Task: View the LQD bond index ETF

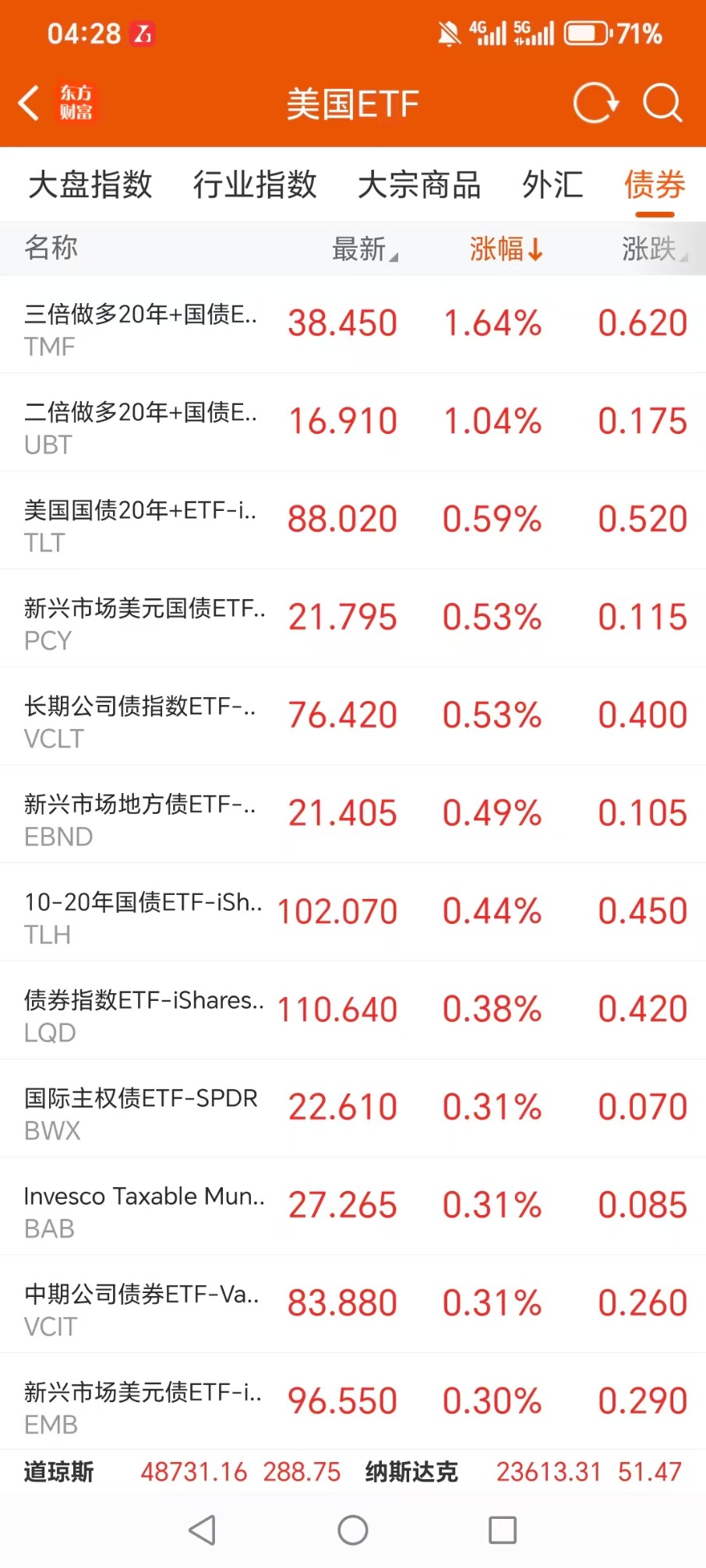Action: [353, 1011]
